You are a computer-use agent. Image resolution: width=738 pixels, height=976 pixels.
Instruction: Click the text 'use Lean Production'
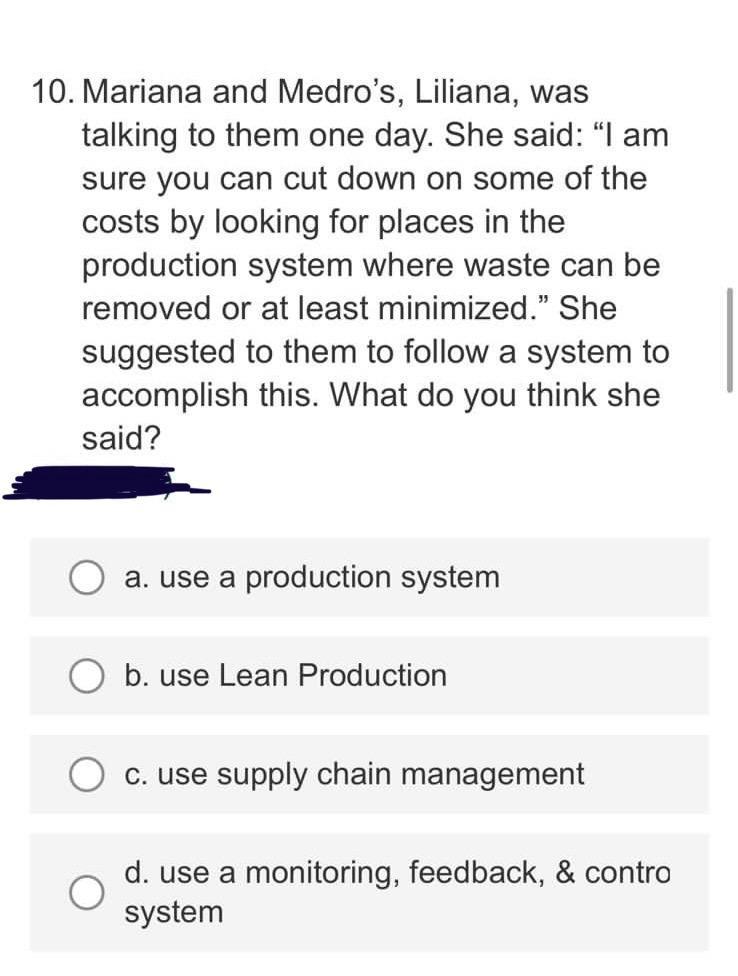click(284, 675)
